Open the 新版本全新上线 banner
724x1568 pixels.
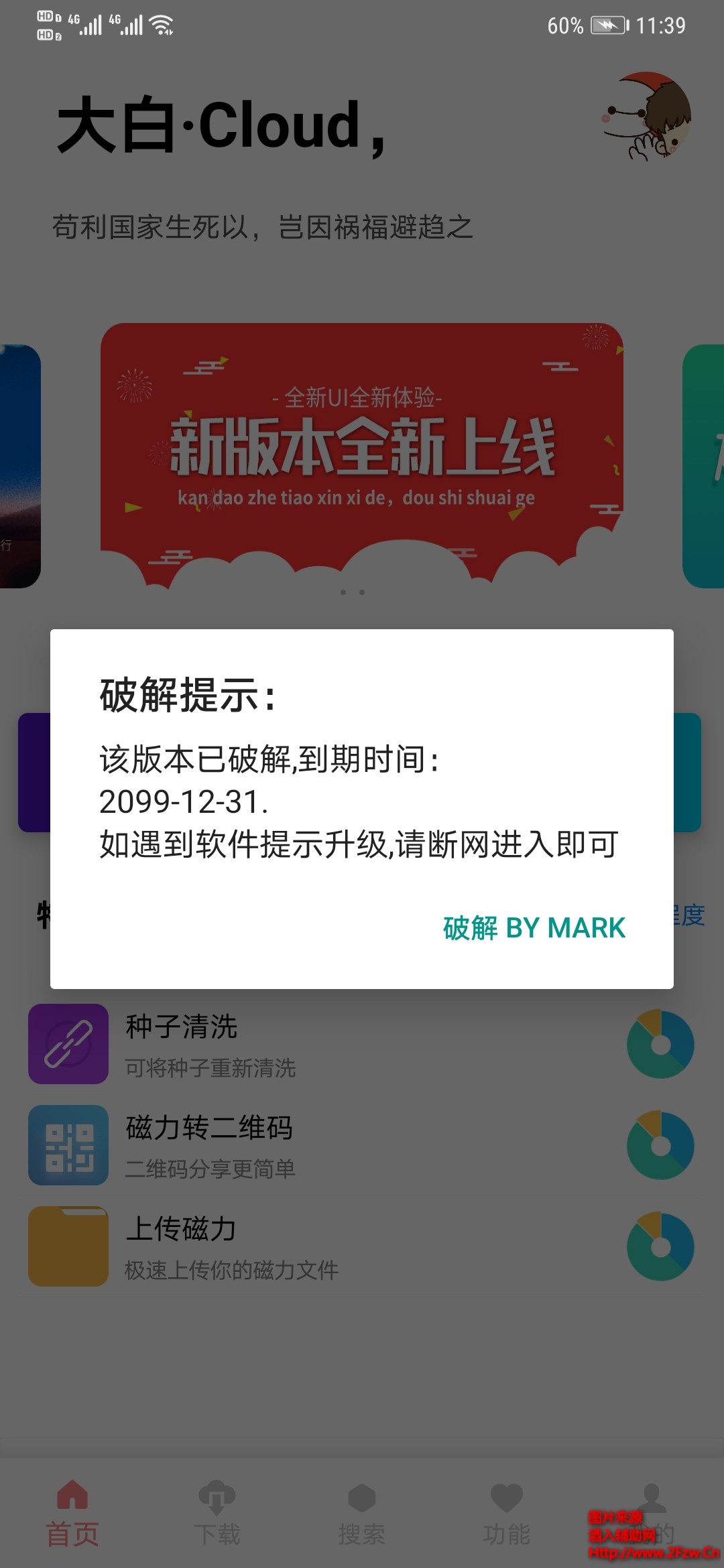tap(362, 449)
